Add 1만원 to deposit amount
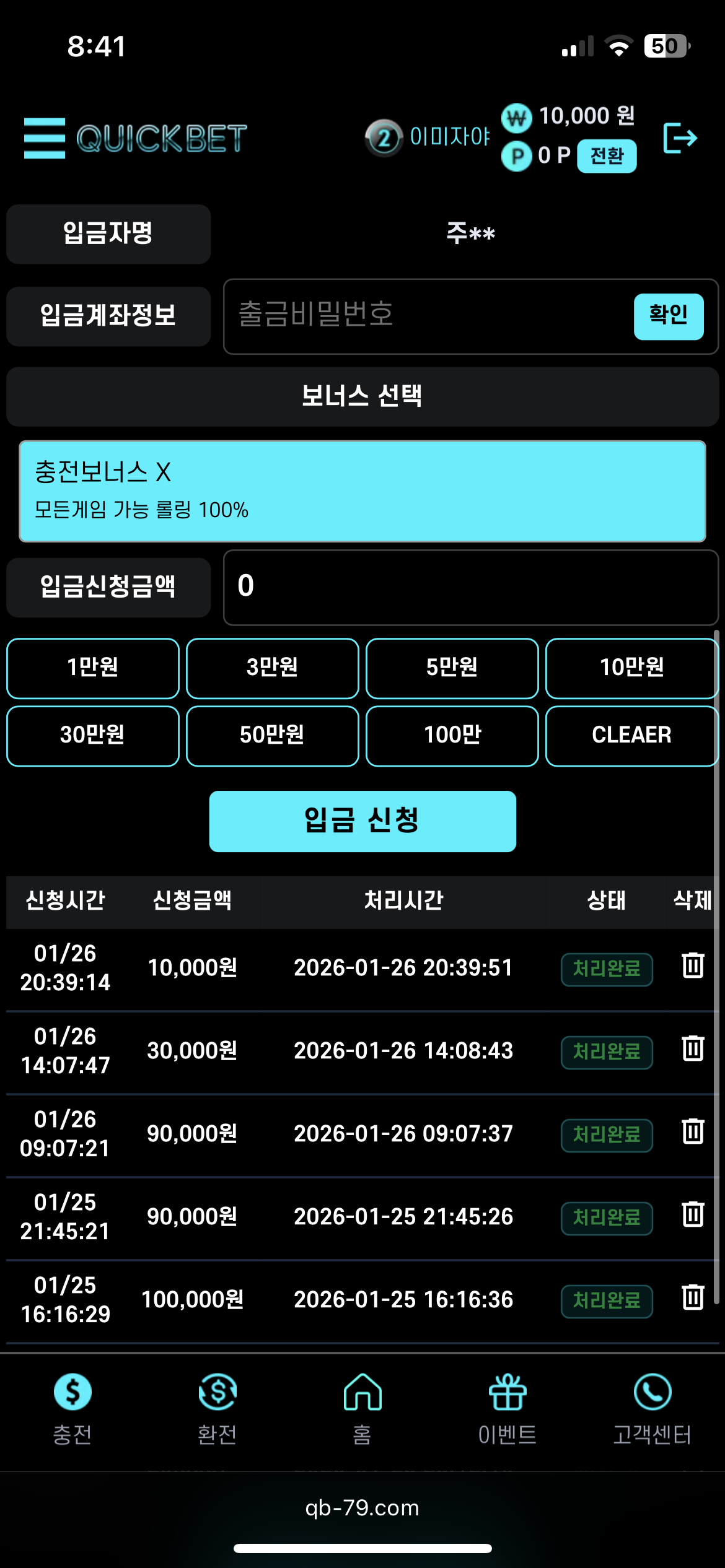 pyautogui.click(x=93, y=668)
